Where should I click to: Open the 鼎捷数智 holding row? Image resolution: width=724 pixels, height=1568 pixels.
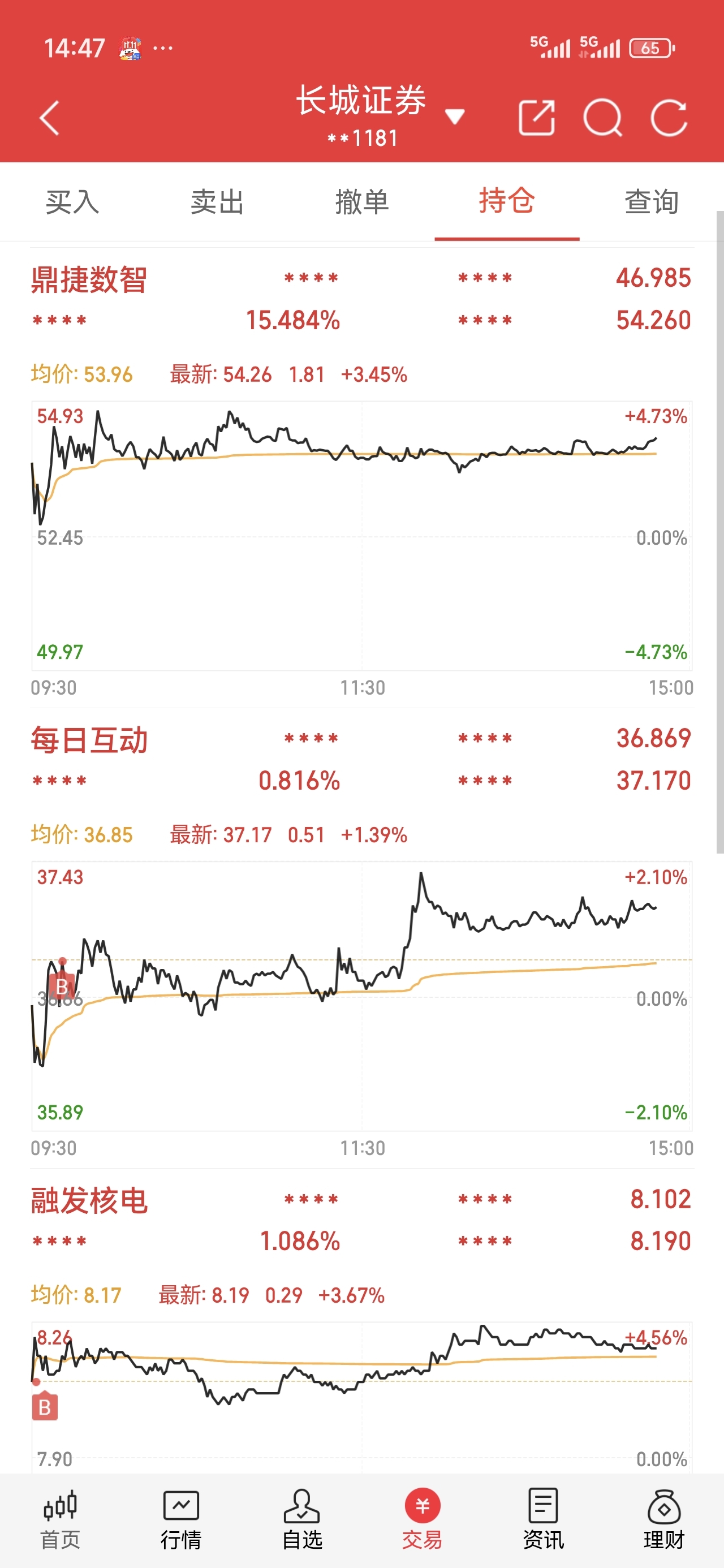89,280
